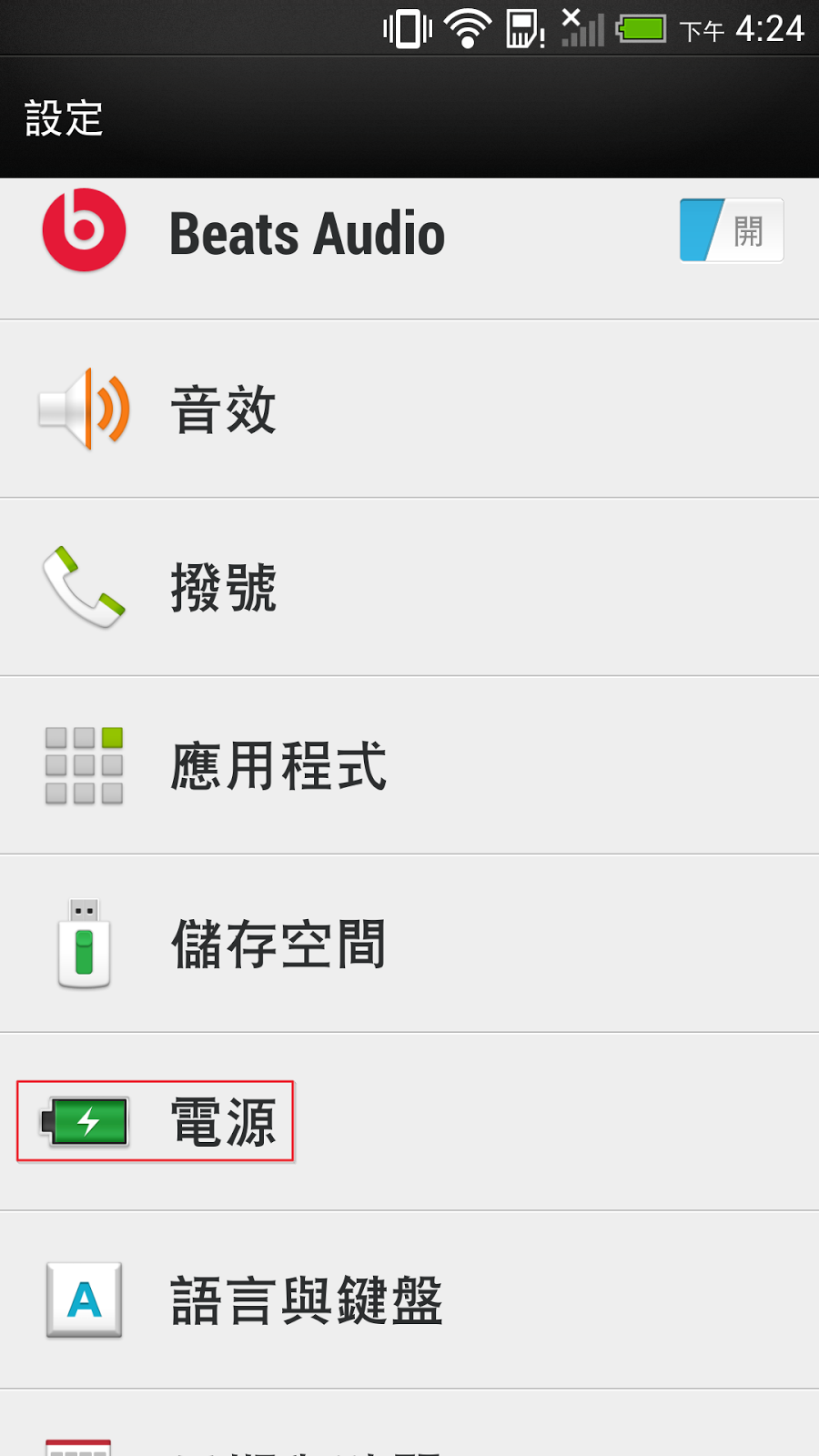The image size is (819, 1456).
Task: Toggle the Beats Audio switch off
Action: pyautogui.click(x=731, y=231)
